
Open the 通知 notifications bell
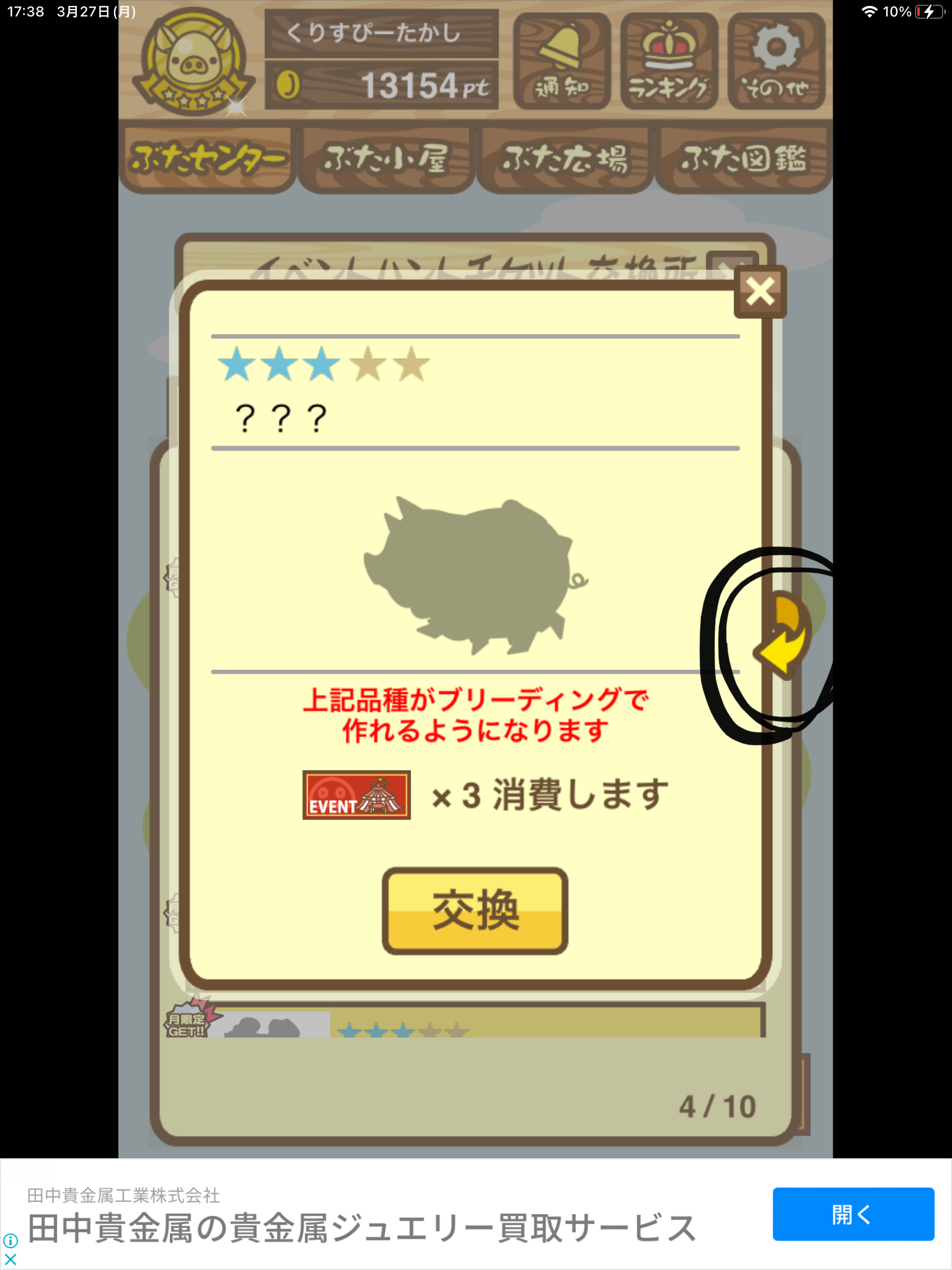[x=561, y=62]
